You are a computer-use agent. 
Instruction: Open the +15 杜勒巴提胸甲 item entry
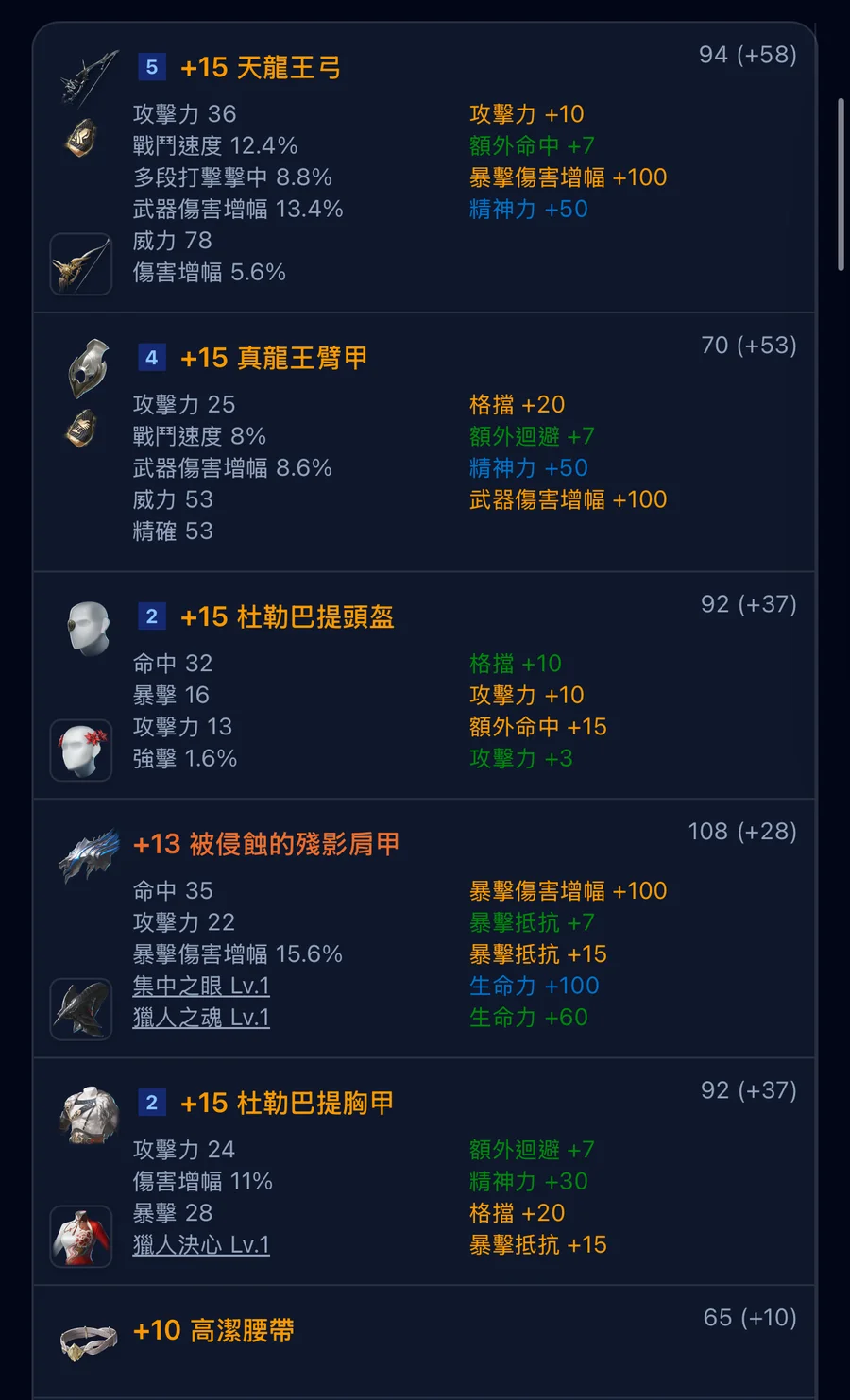click(286, 1103)
